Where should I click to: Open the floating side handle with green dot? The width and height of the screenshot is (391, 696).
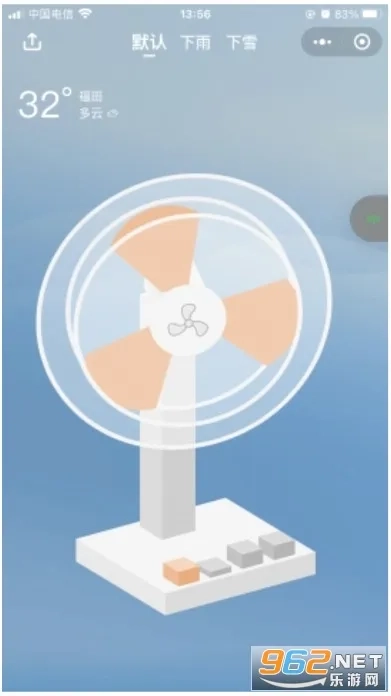(x=370, y=218)
